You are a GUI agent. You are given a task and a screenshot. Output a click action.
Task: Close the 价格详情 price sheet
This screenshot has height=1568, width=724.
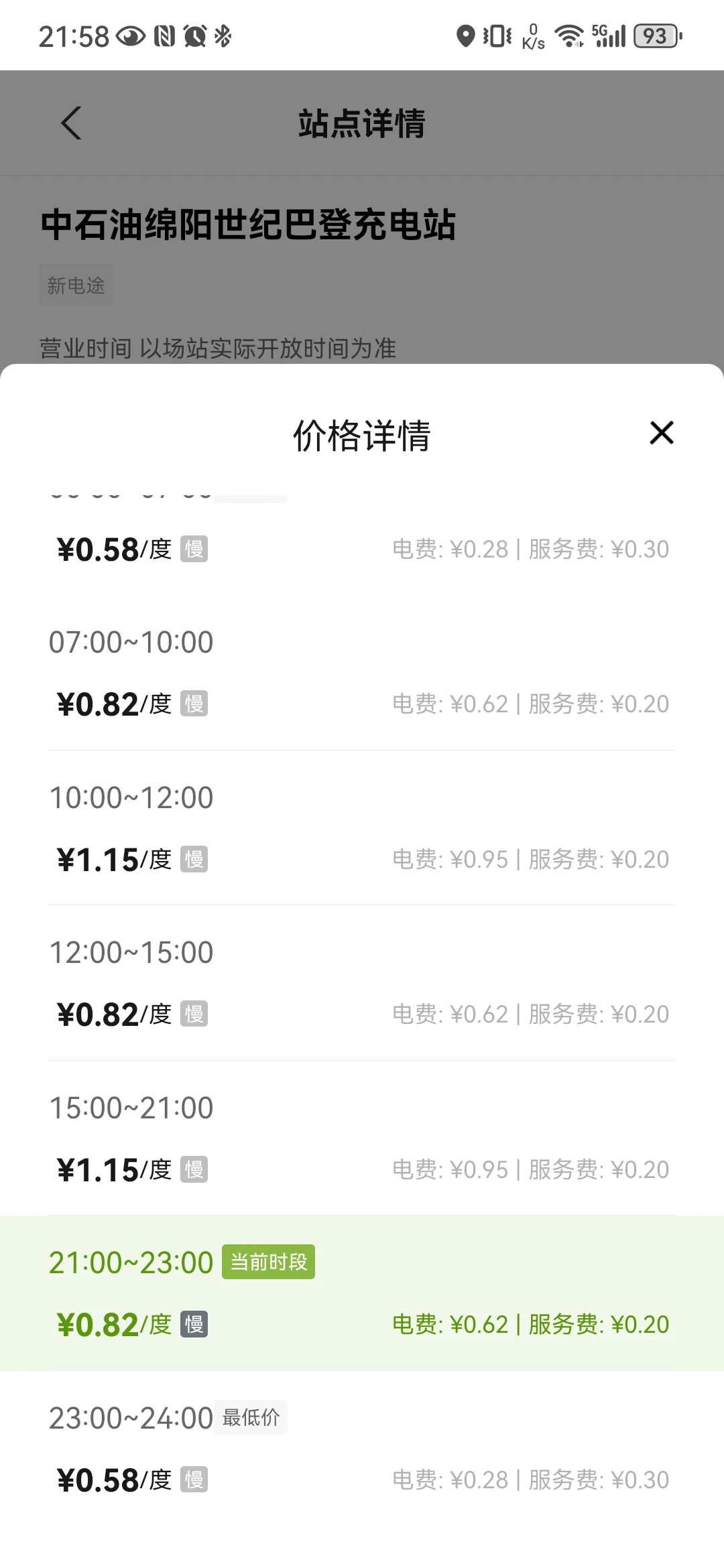pyautogui.click(x=662, y=433)
